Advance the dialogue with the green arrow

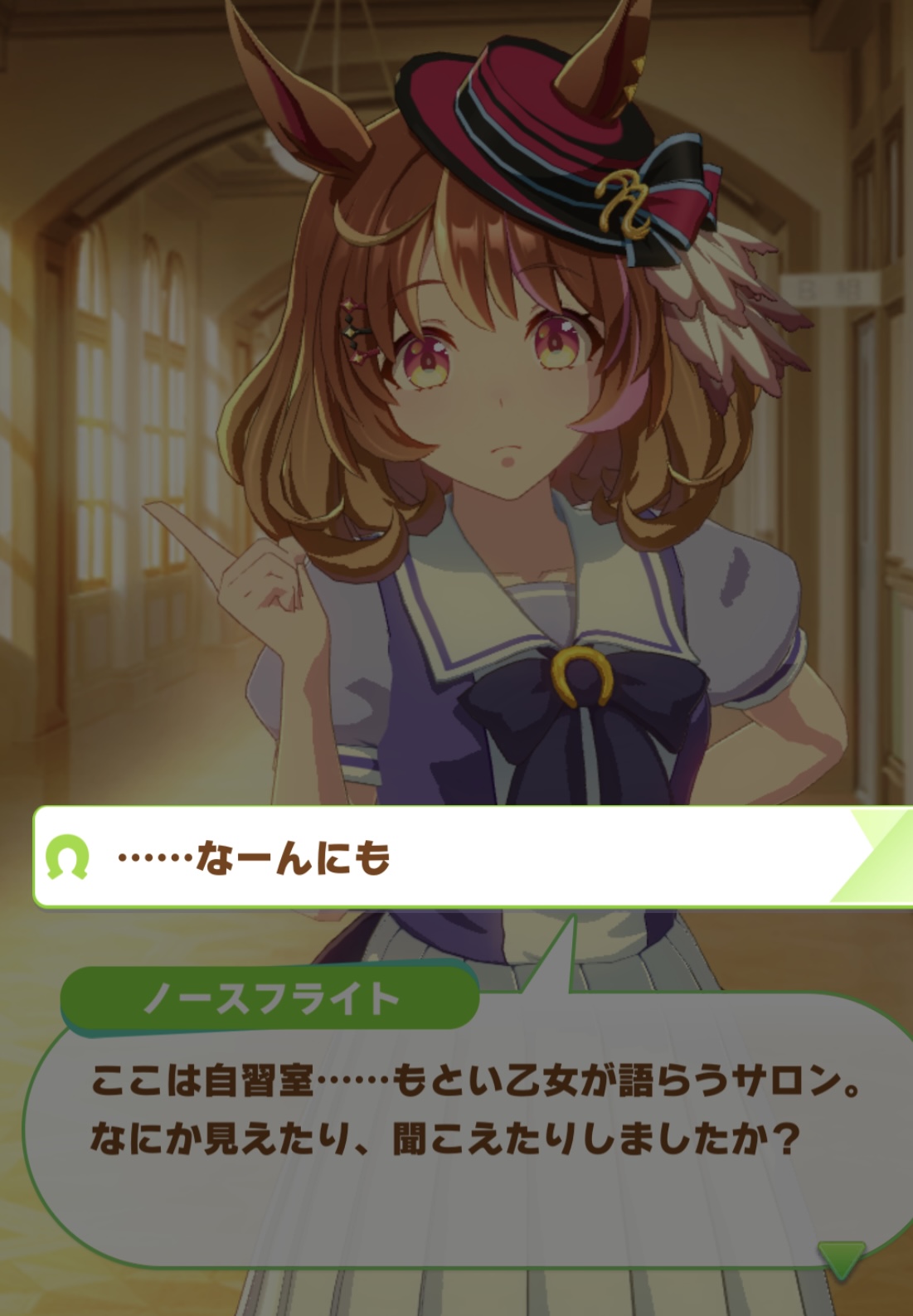click(841, 1258)
